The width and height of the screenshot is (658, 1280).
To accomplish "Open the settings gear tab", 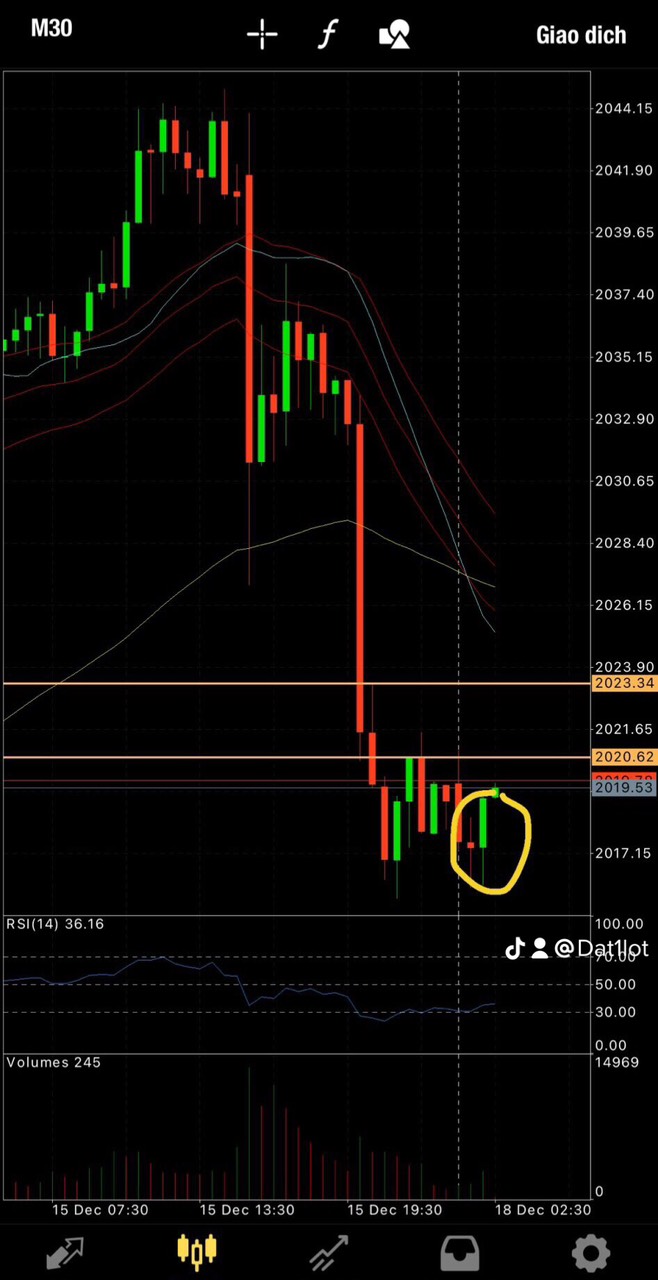I will coord(591,1251).
